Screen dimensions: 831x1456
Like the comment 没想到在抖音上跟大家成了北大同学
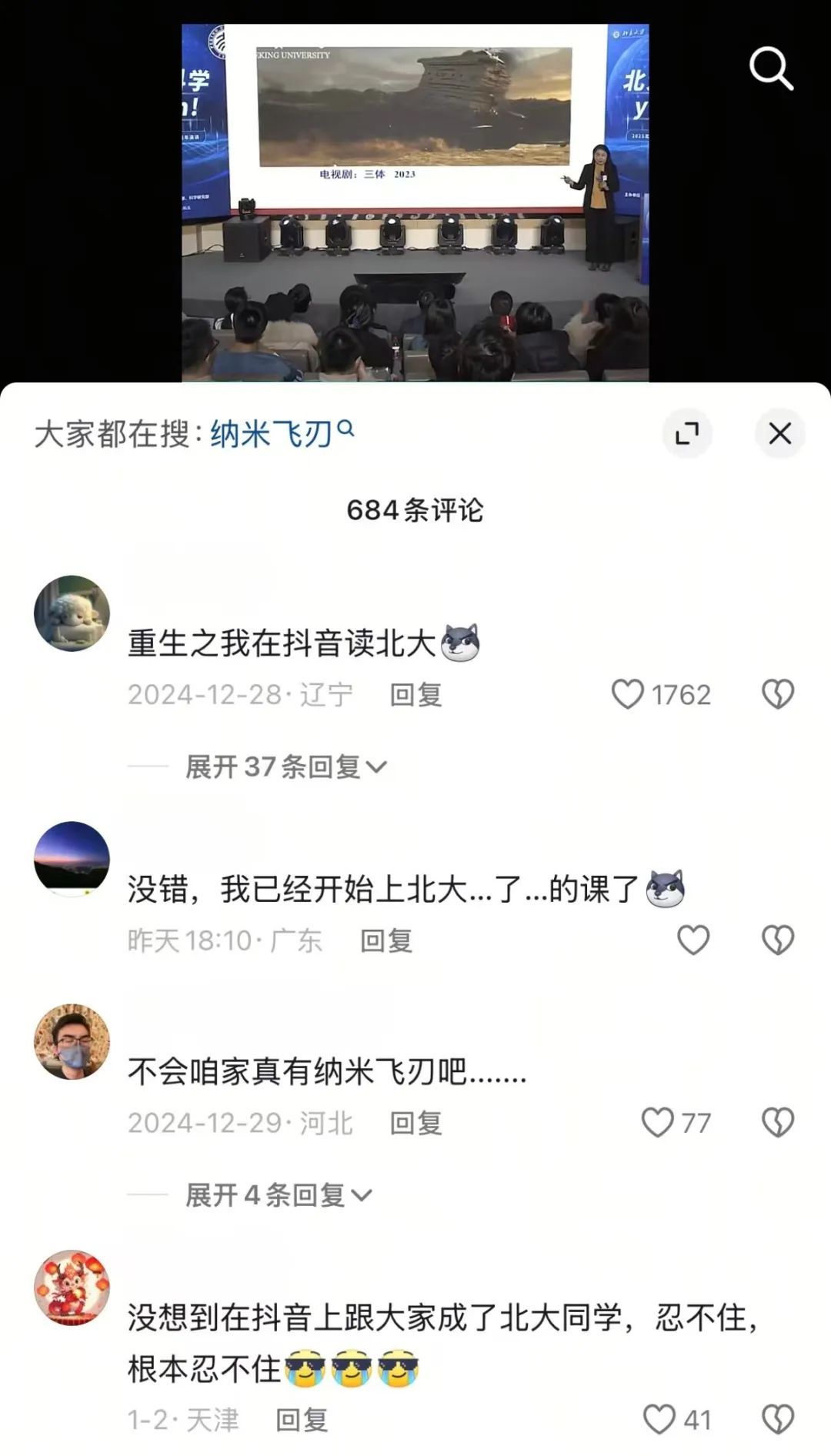point(659,1420)
